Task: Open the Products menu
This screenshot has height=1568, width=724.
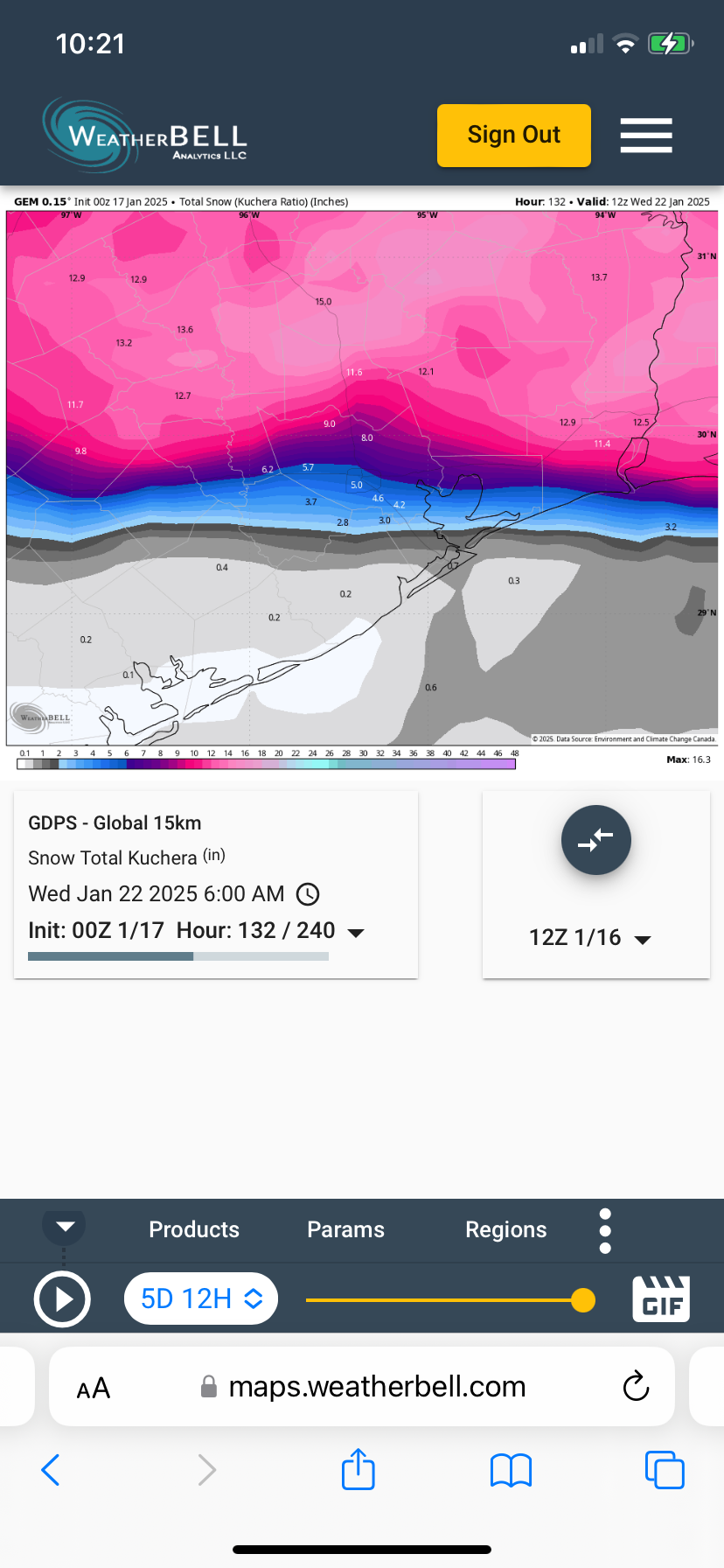Action: (x=194, y=1229)
